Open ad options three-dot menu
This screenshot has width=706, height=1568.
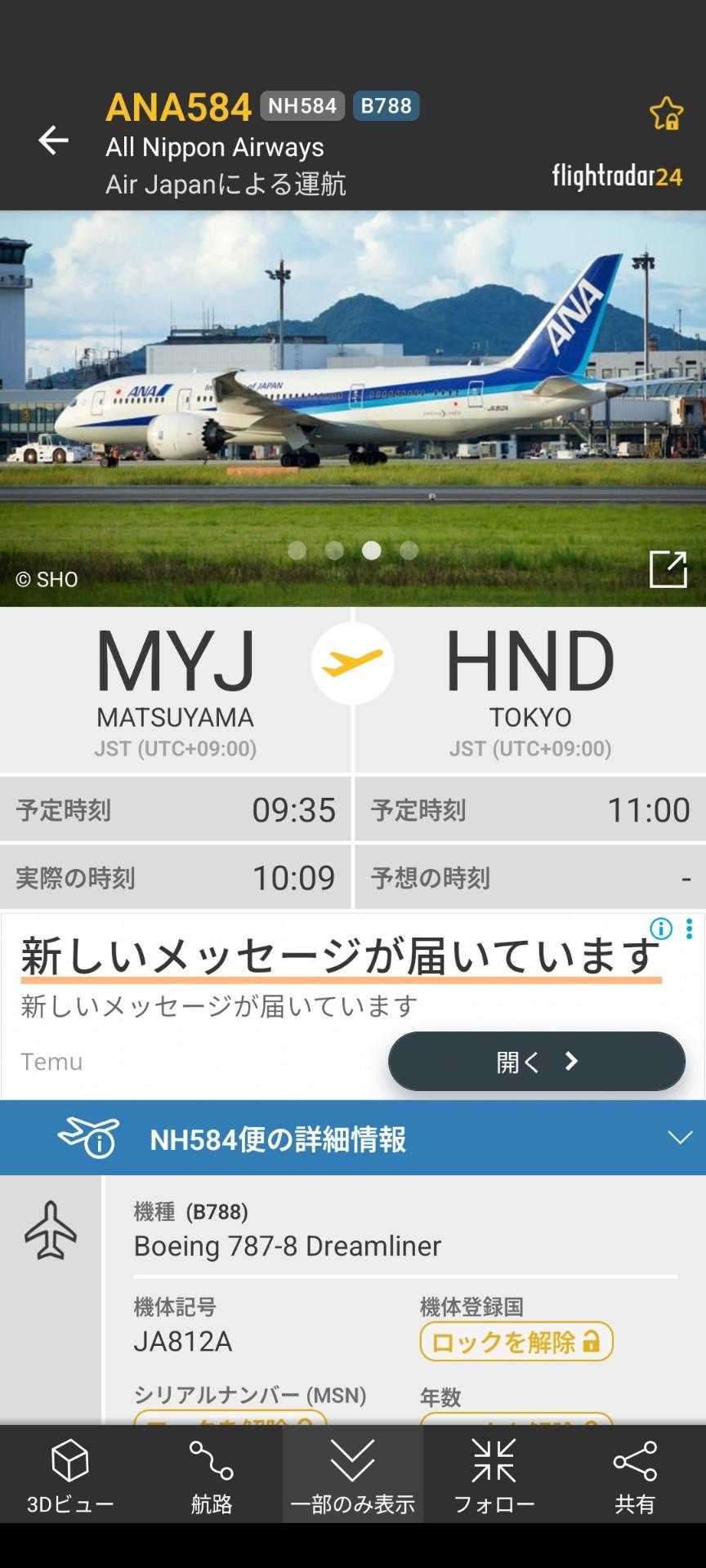tap(690, 929)
